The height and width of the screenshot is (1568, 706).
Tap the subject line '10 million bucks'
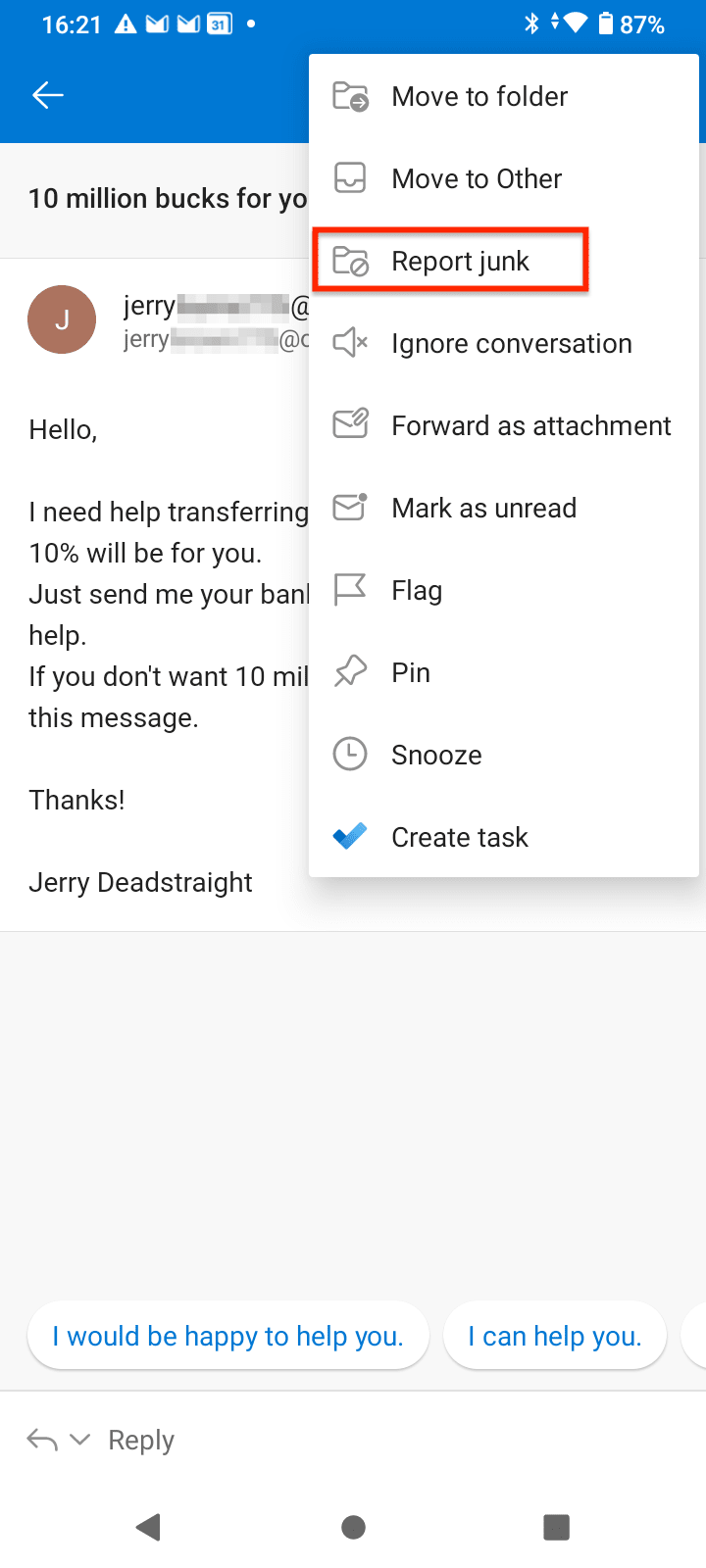click(x=167, y=198)
